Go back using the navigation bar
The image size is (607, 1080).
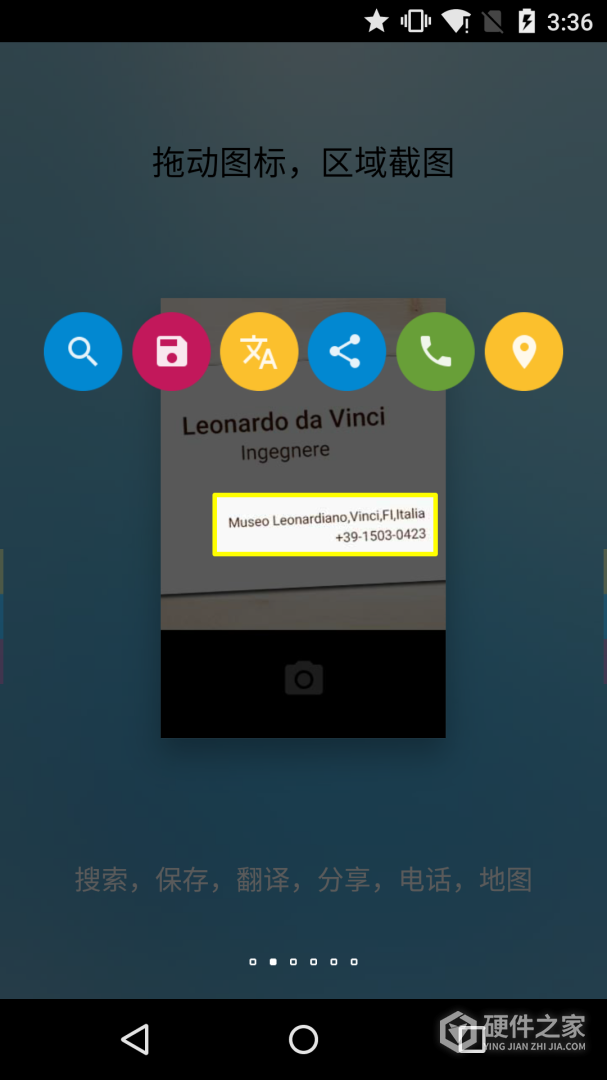pyautogui.click(x=135, y=1039)
